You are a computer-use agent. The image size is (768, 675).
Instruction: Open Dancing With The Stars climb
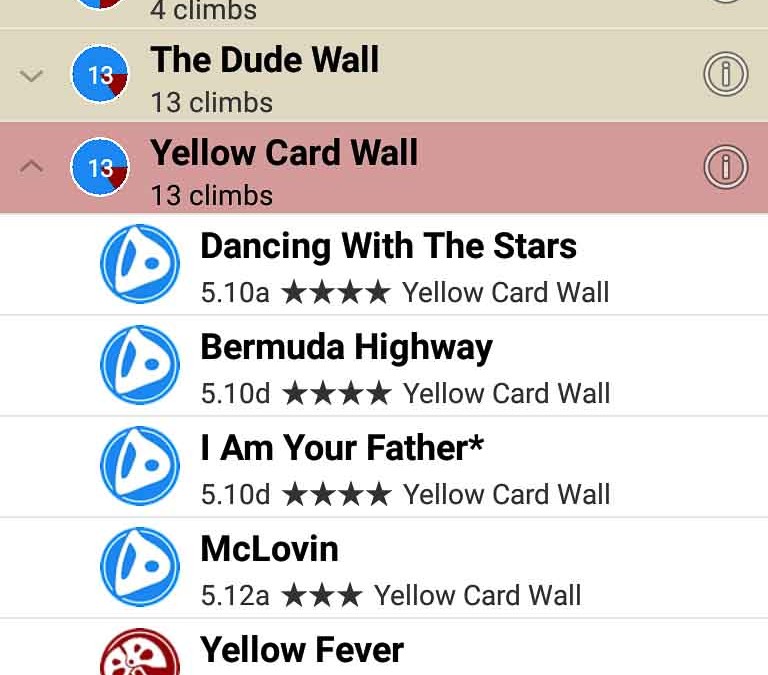point(388,265)
